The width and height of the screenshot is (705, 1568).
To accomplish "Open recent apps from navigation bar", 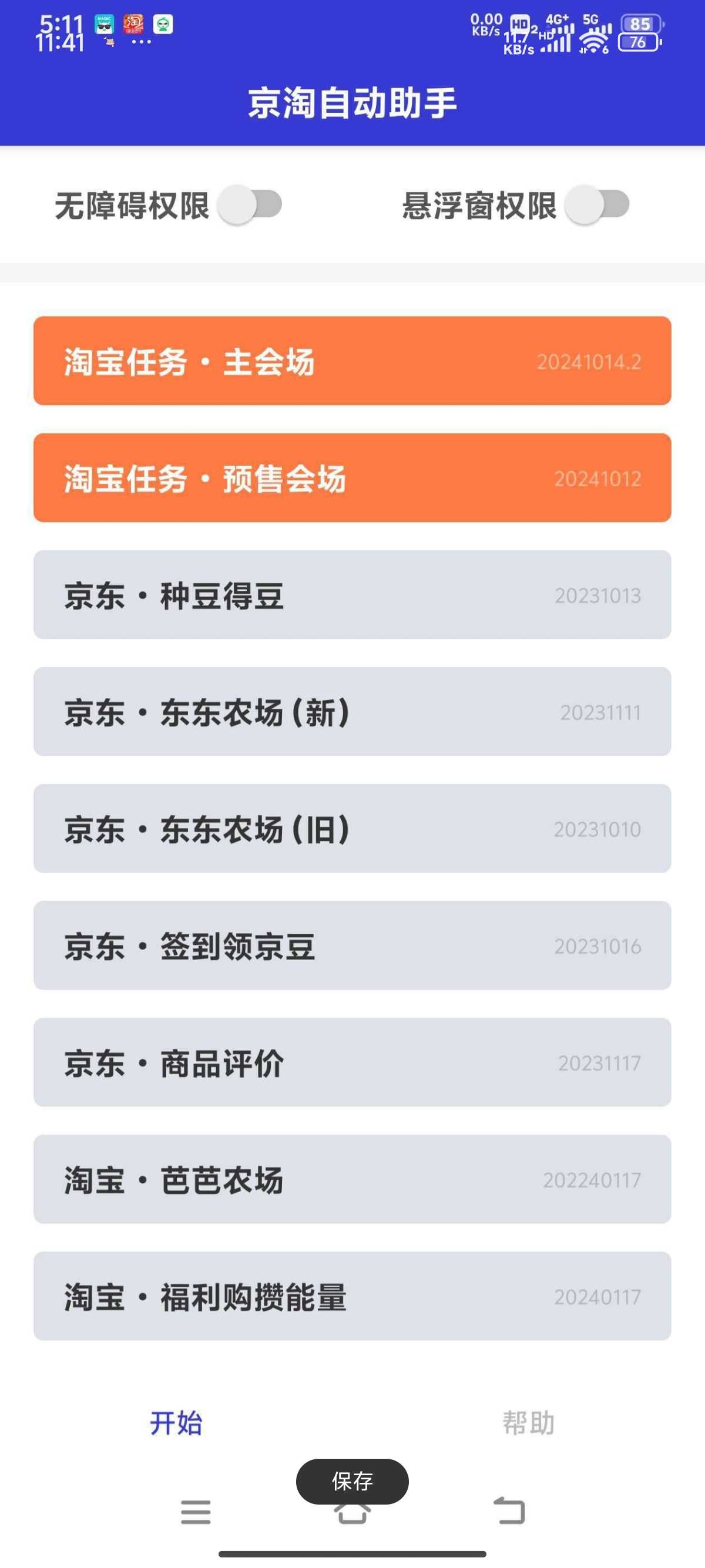I will click(x=196, y=1512).
